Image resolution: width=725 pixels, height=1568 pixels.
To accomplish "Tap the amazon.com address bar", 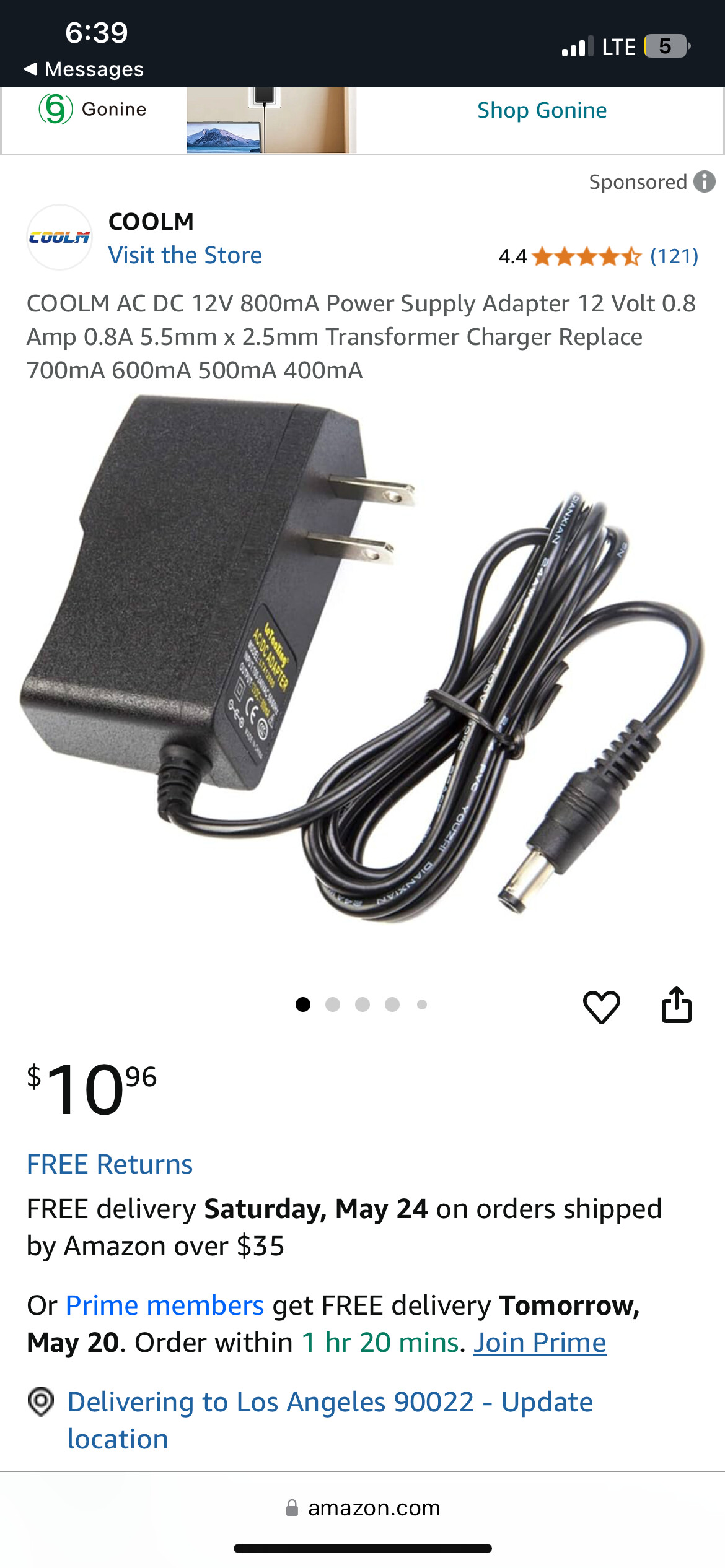I will [x=362, y=1508].
